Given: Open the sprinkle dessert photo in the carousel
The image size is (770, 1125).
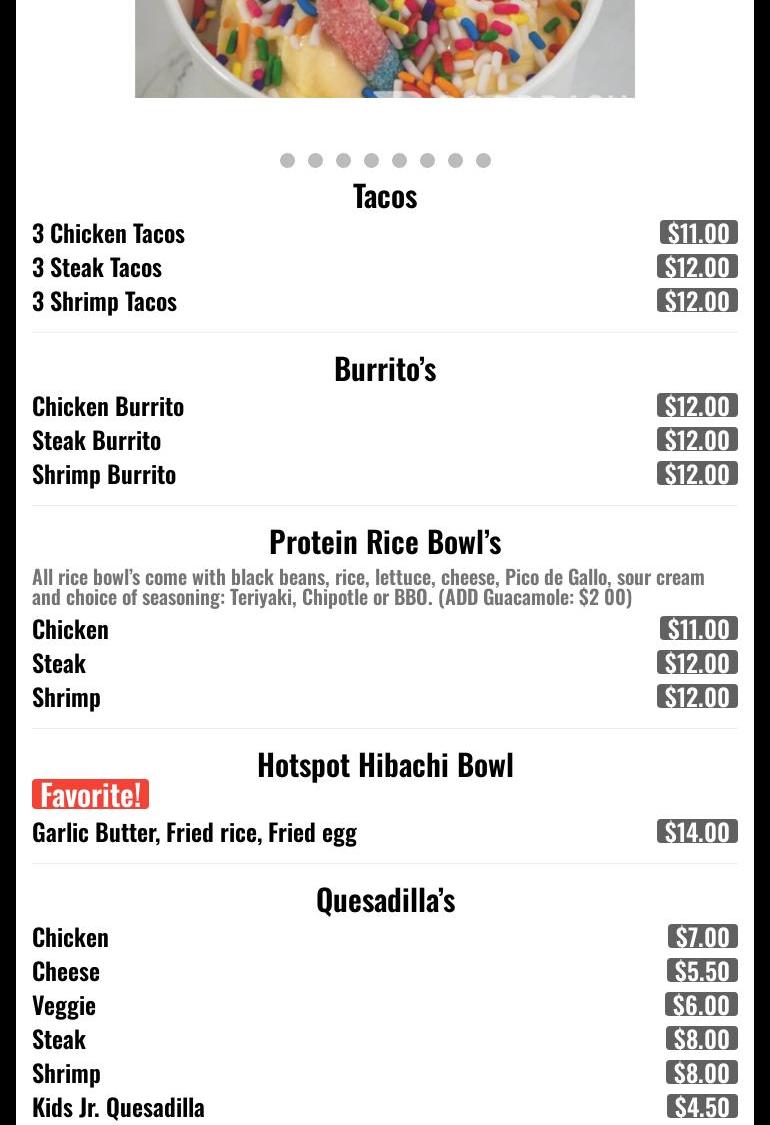Looking at the screenshot, I should coord(385,48).
